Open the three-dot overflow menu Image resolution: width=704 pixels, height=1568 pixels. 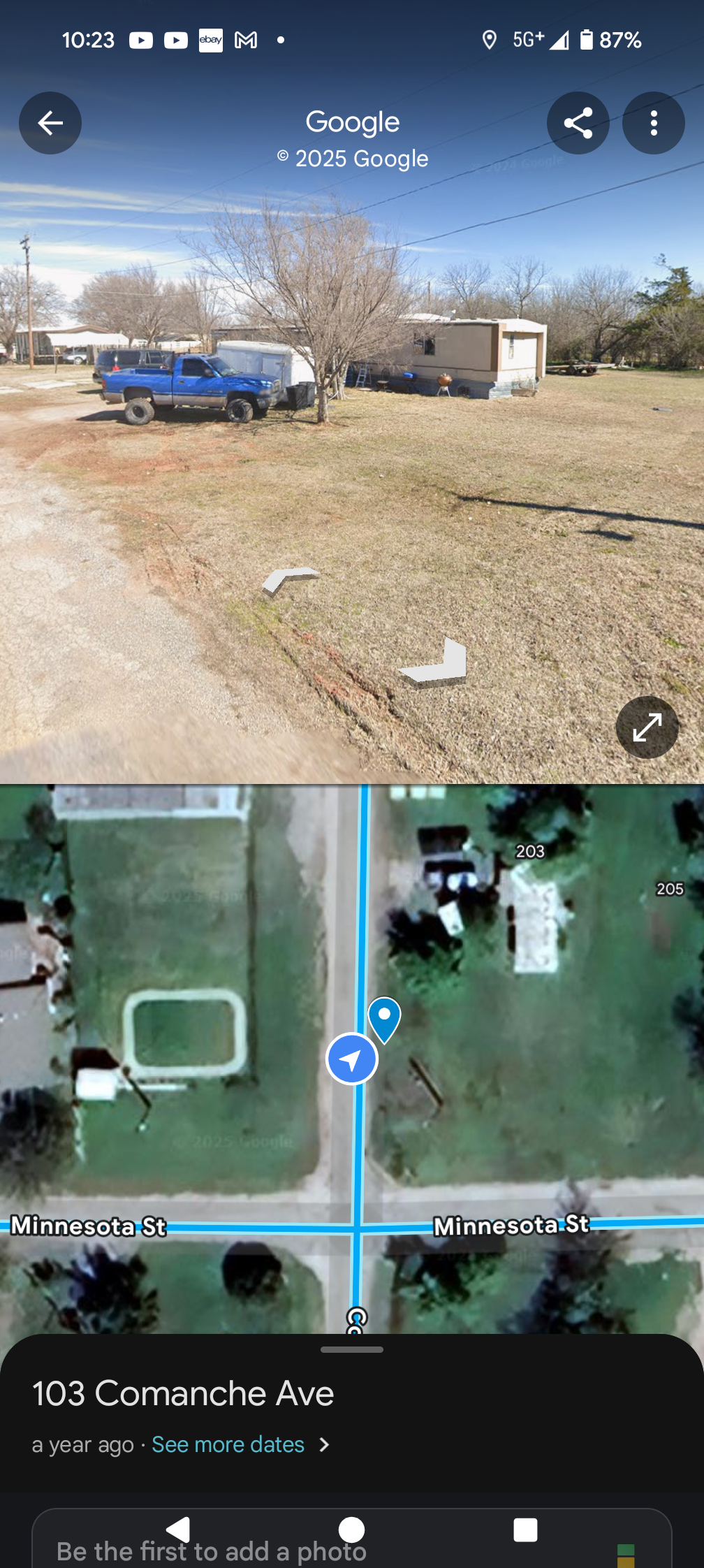point(653,123)
